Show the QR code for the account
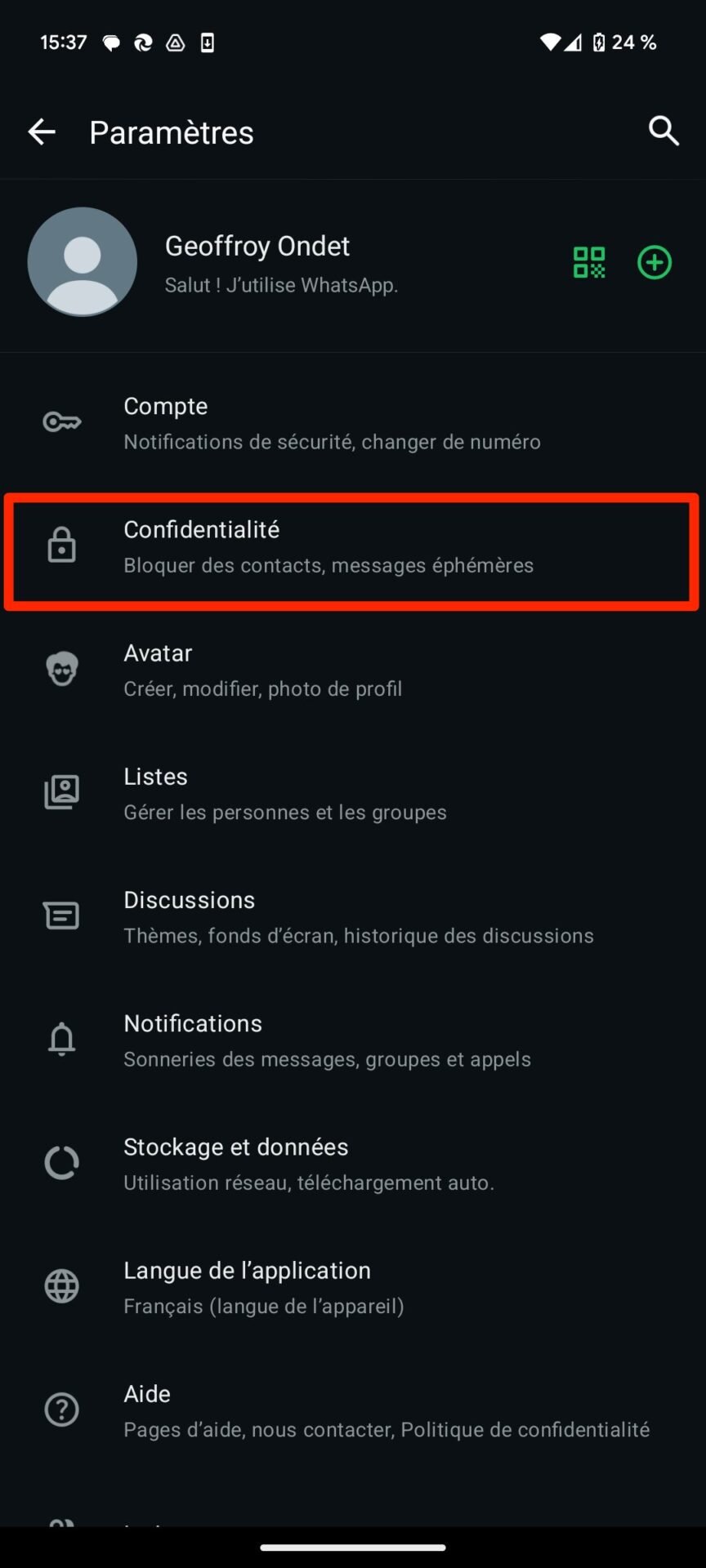The height and width of the screenshot is (1568, 706). click(589, 263)
